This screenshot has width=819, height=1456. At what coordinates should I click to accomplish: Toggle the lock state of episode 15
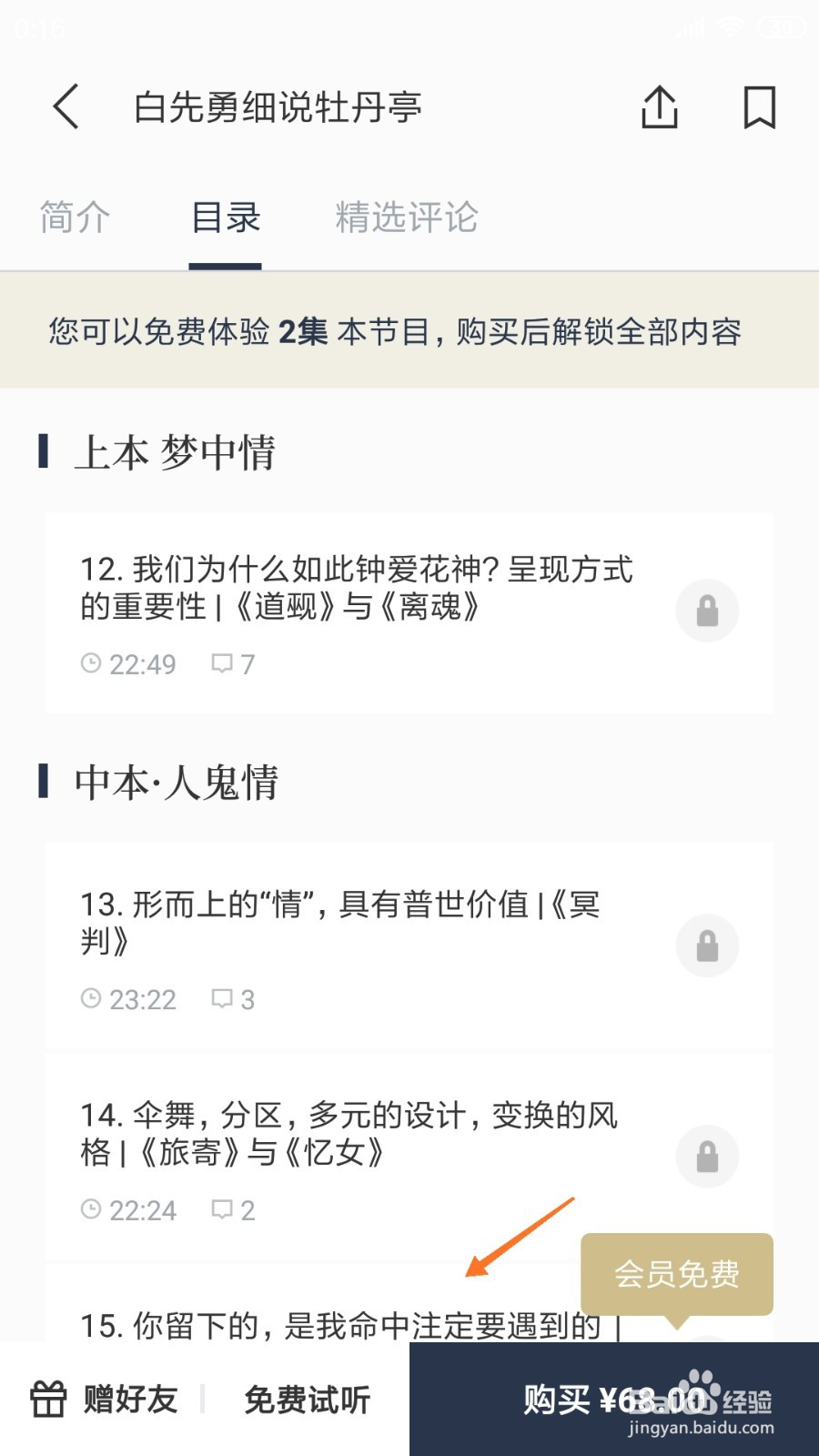click(708, 1347)
